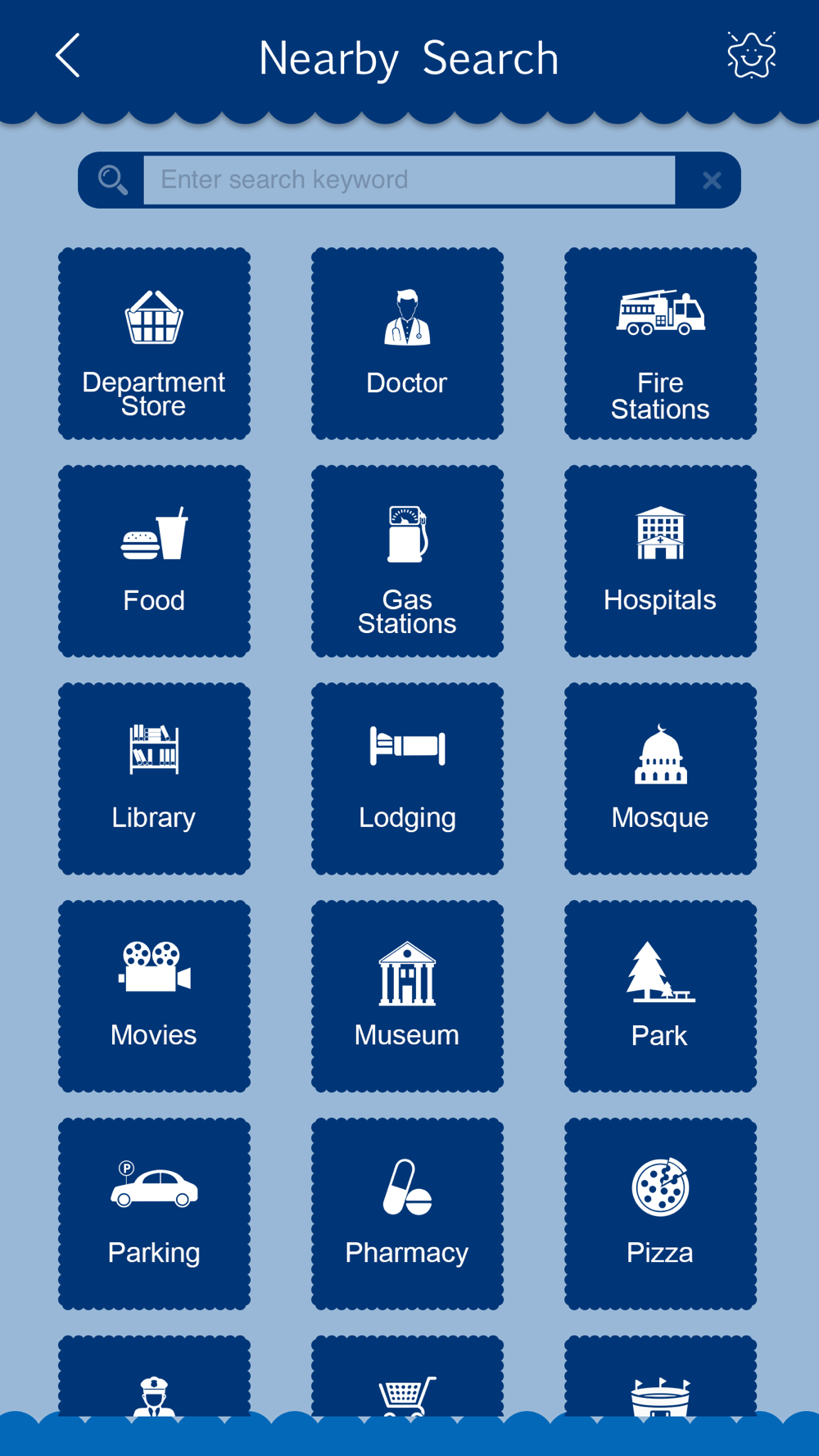Select the Park category
Screen dimensions: 819x1456
(x=660, y=996)
